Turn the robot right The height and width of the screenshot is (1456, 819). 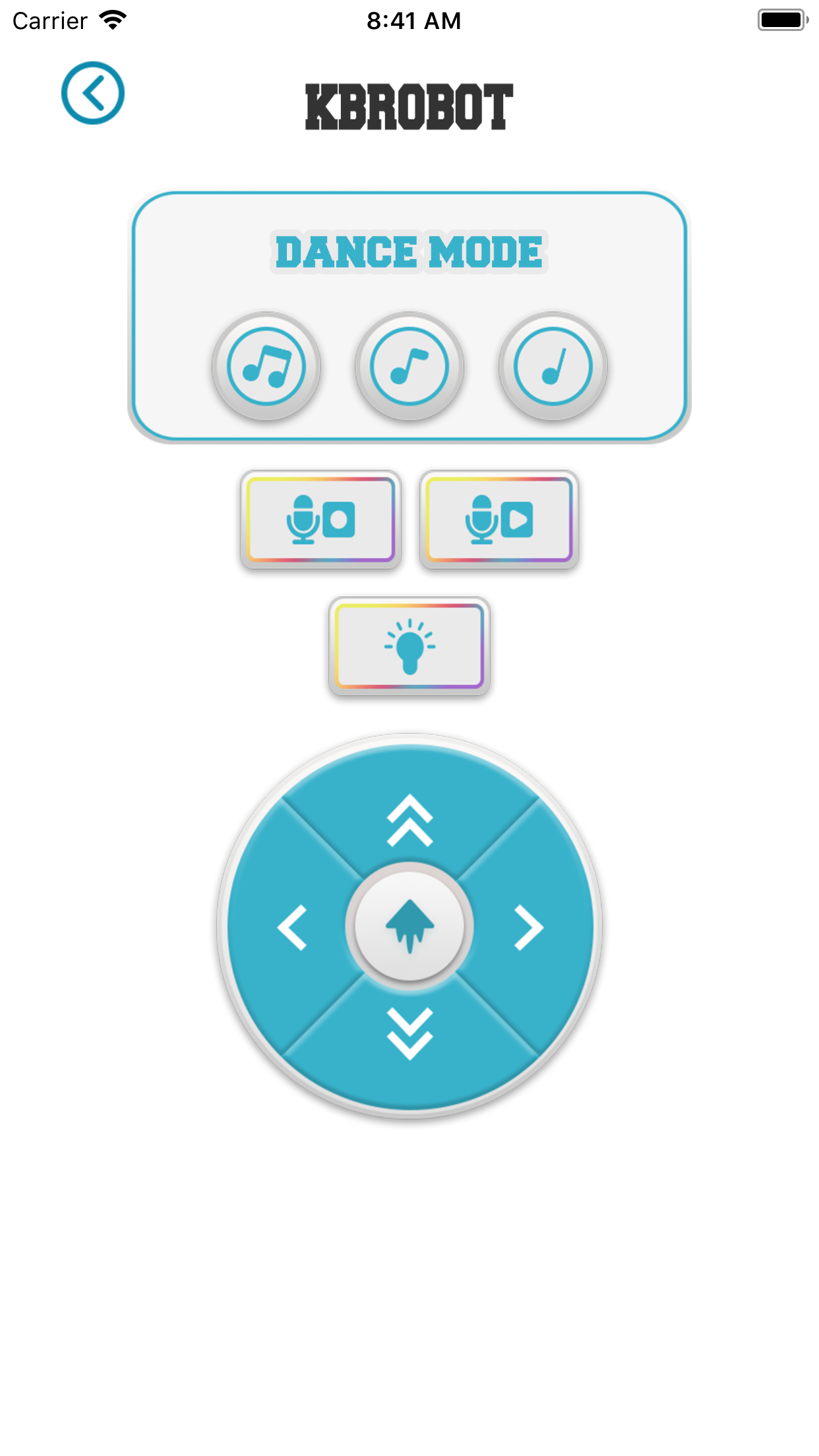(529, 927)
